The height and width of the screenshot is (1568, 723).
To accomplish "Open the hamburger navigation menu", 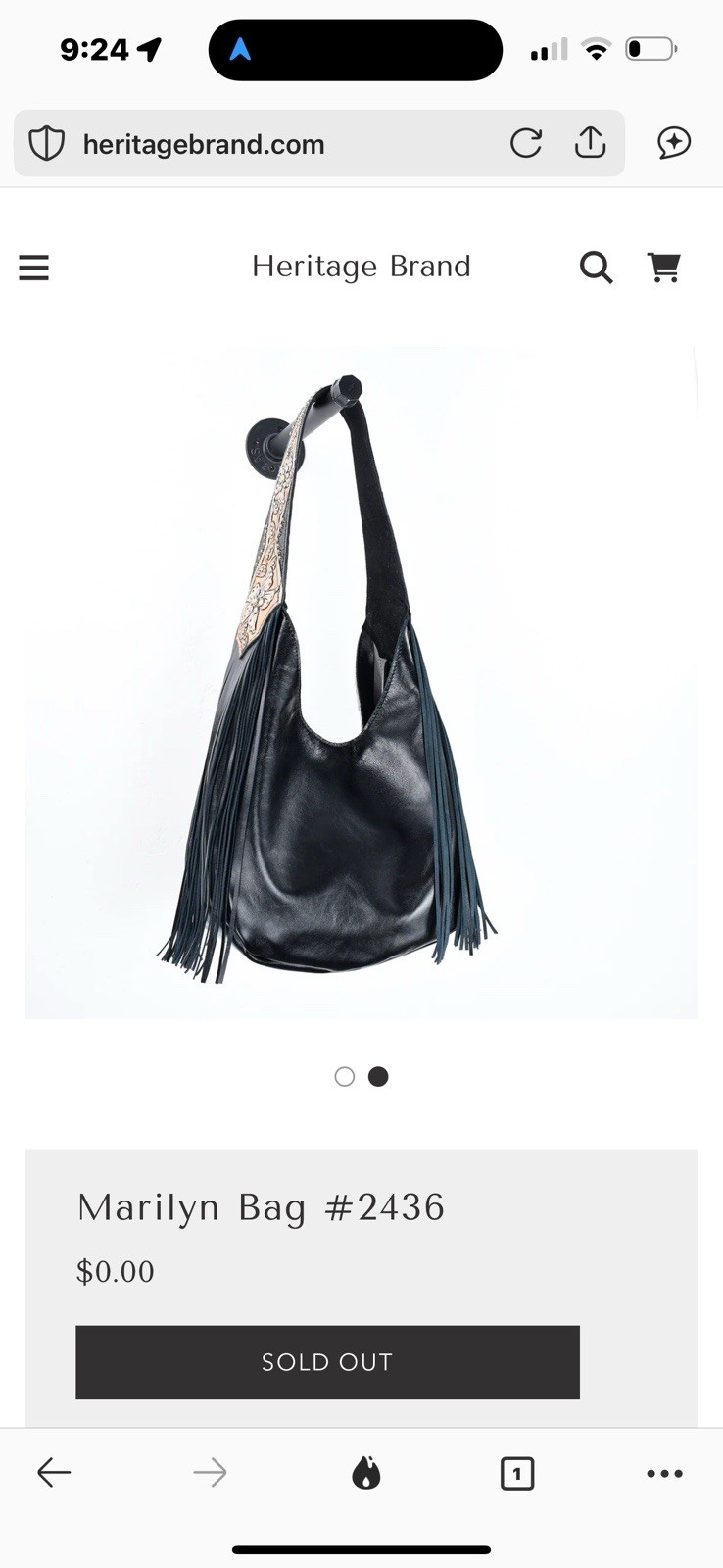I will click(x=33, y=268).
